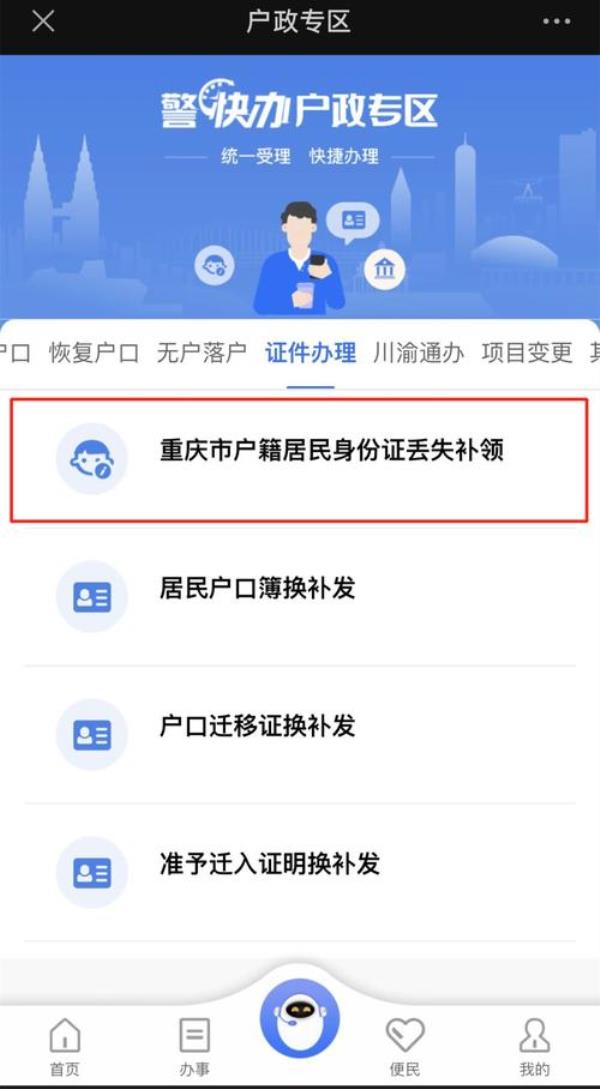This screenshot has width=600, height=1089.
Task: Go to the 便民 tab
Action: (405, 1047)
